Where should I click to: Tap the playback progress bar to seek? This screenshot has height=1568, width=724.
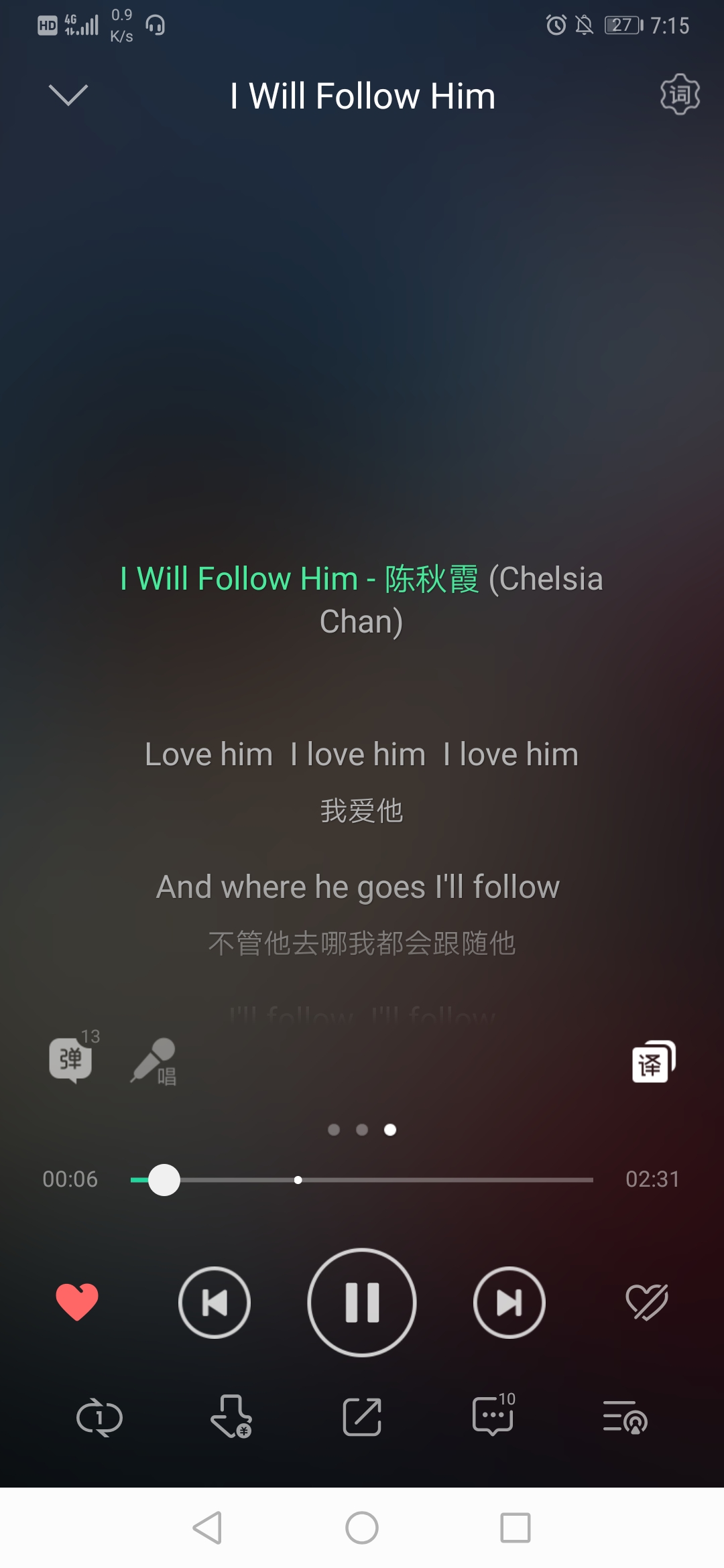(x=362, y=1180)
